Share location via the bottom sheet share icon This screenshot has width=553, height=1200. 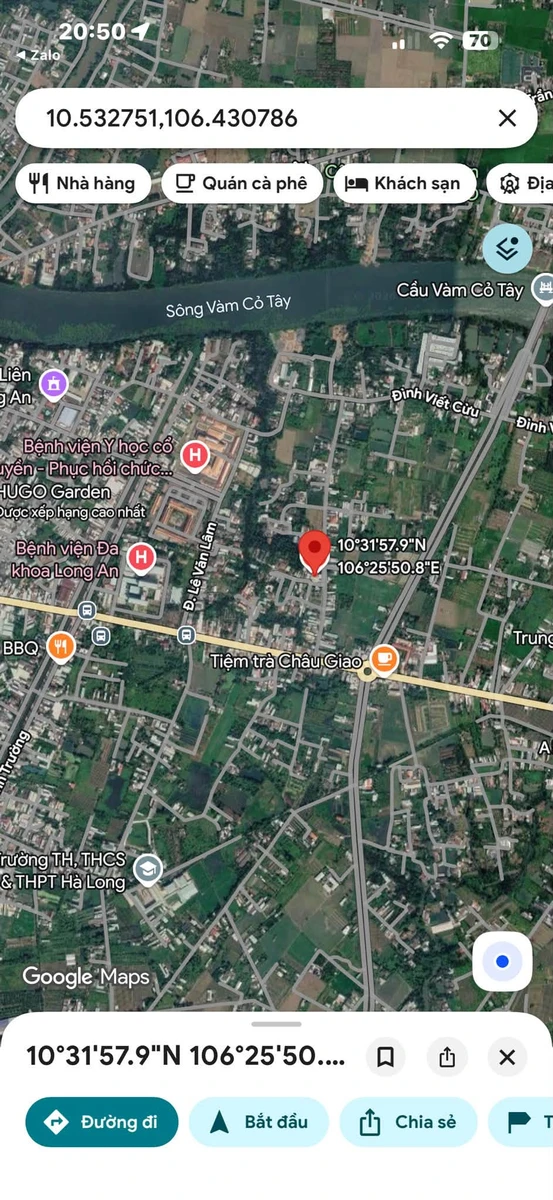tap(447, 1057)
